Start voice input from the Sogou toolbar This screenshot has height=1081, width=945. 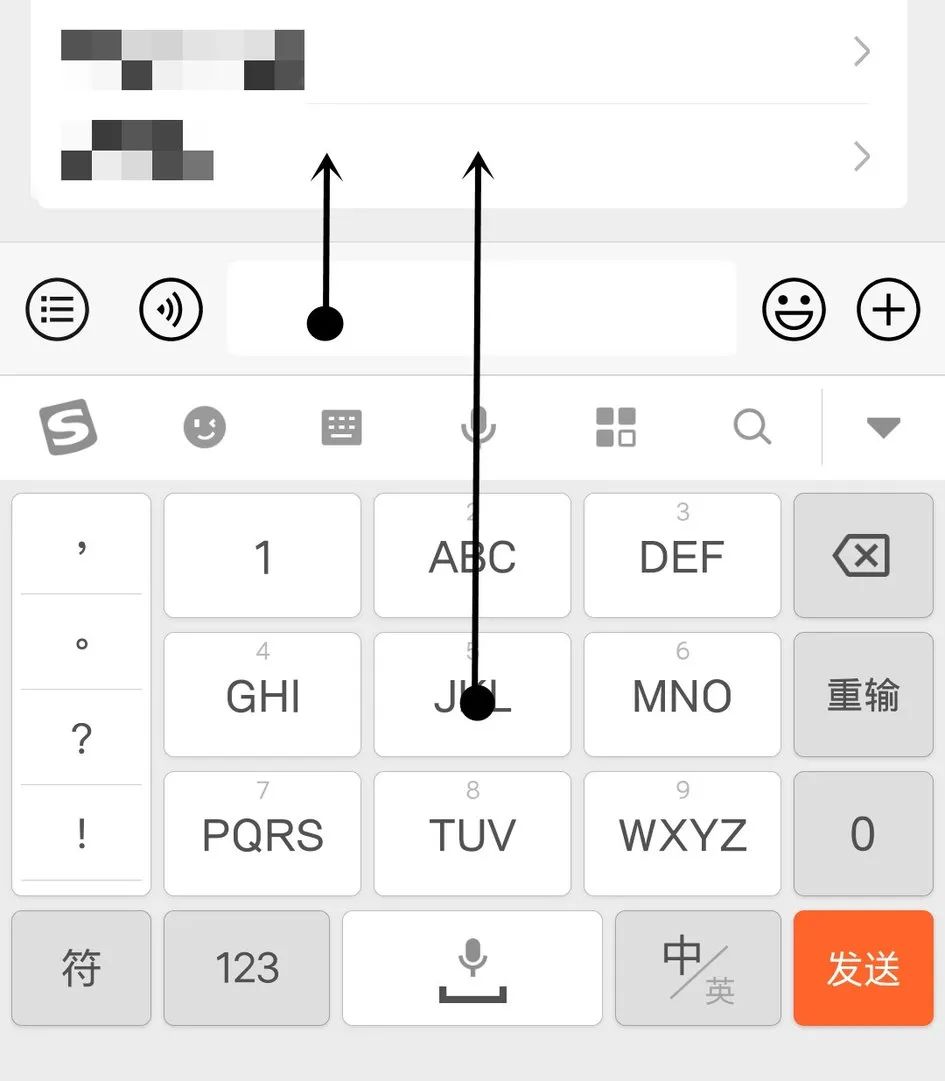[x=477, y=427]
